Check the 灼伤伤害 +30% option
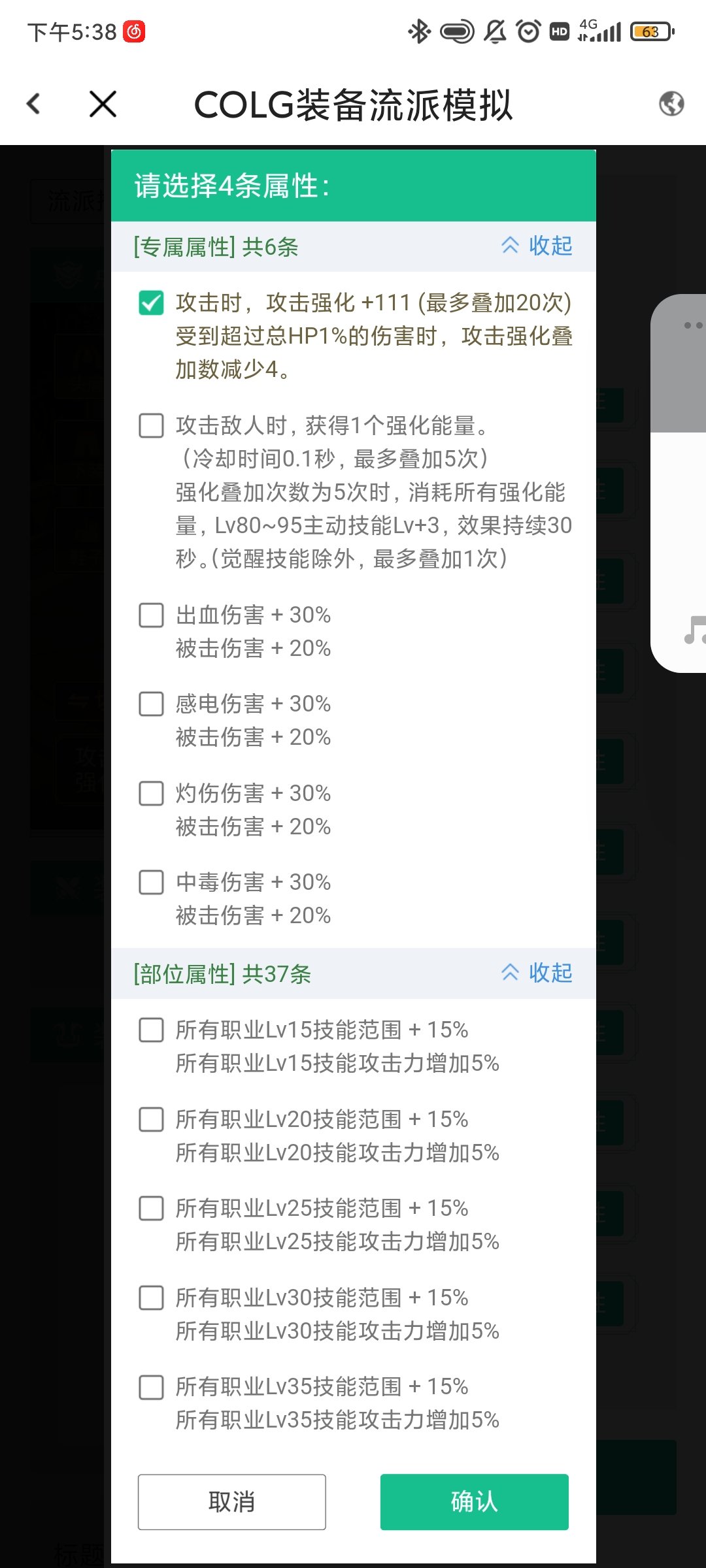The width and height of the screenshot is (706, 1568). 152,794
